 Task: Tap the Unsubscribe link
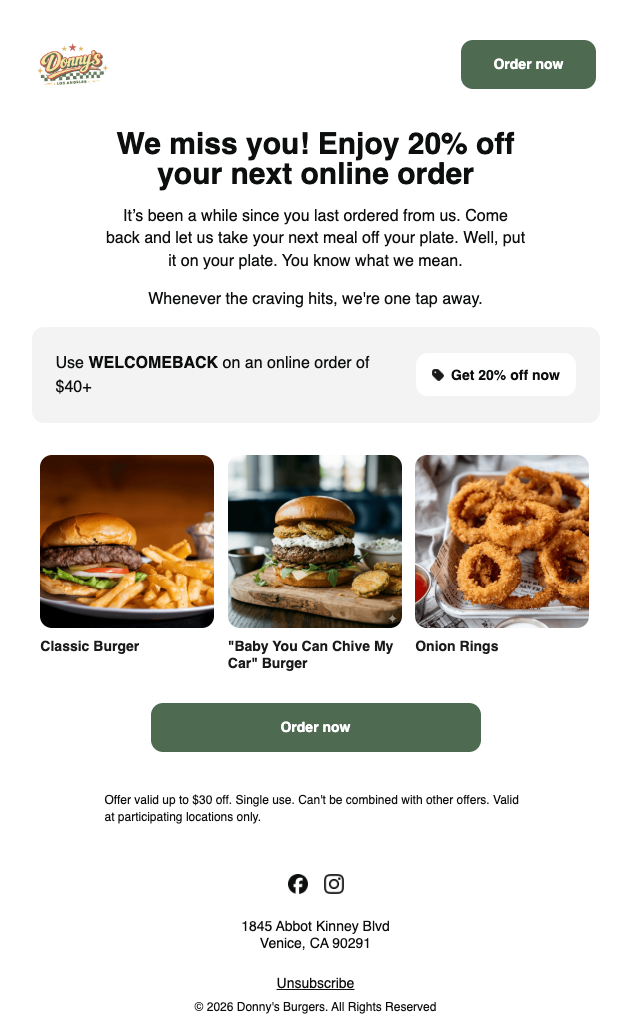[x=315, y=983]
